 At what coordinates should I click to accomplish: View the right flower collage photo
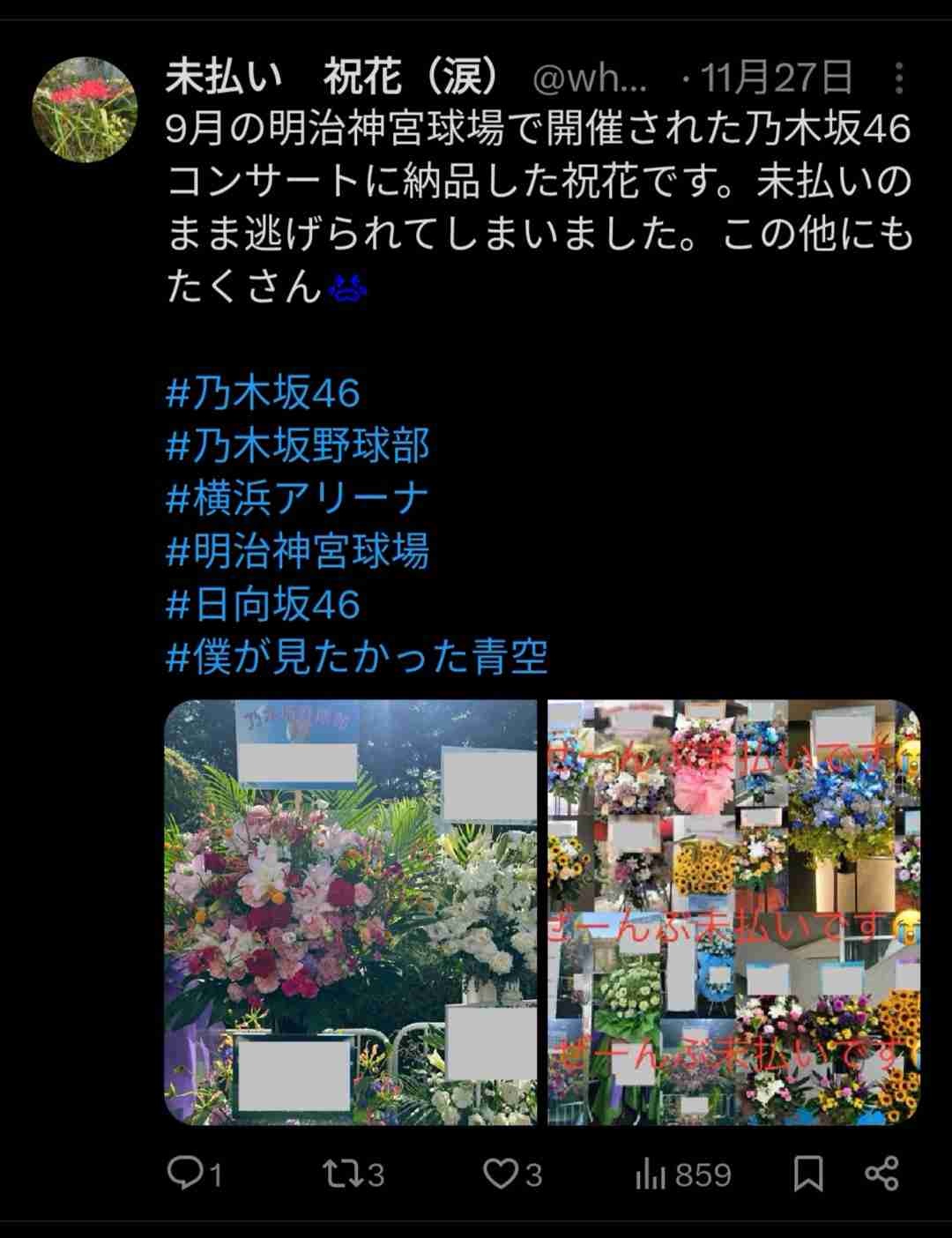coord(733,913)
